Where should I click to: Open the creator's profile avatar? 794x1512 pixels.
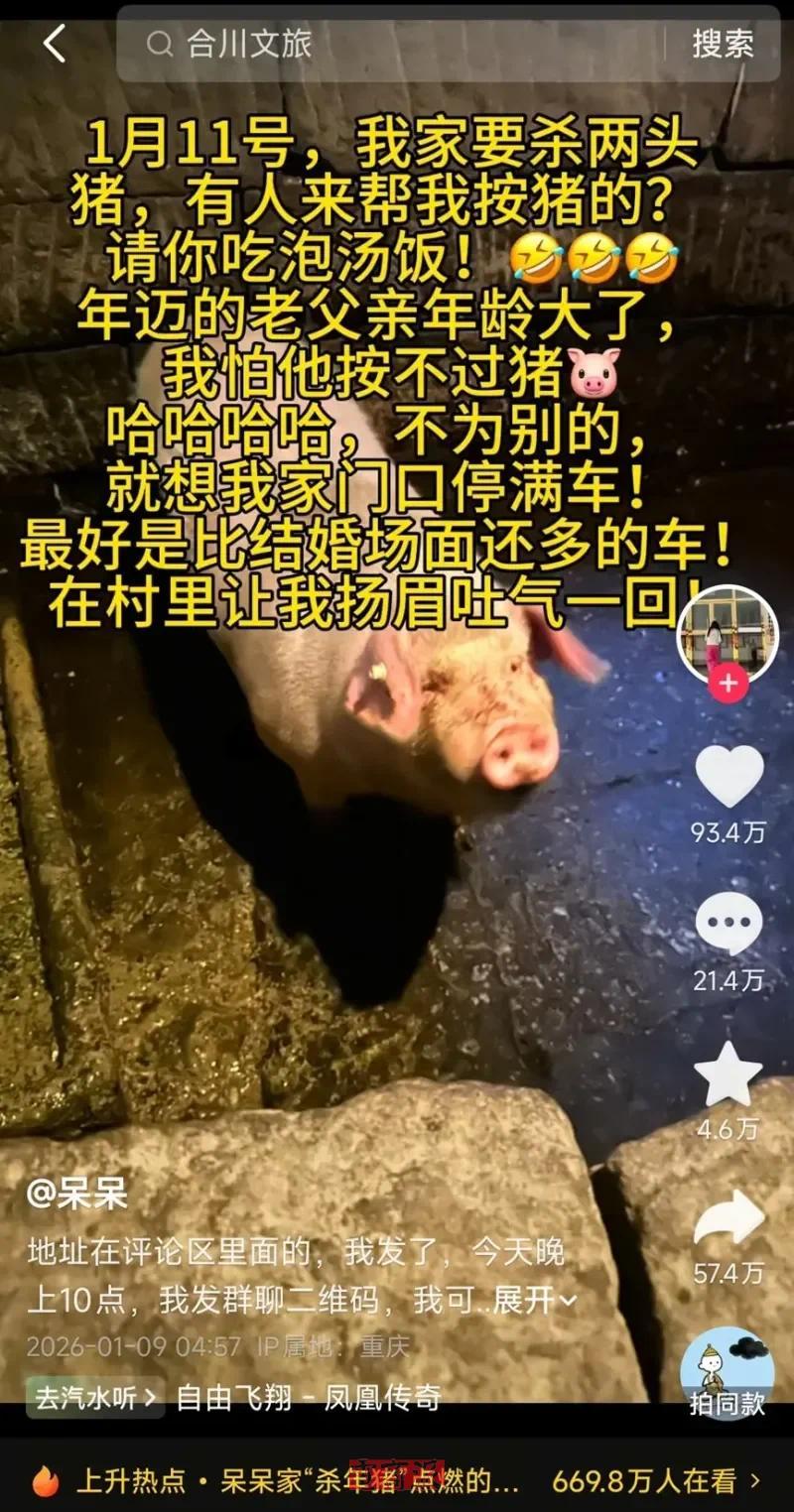[728, 634]
